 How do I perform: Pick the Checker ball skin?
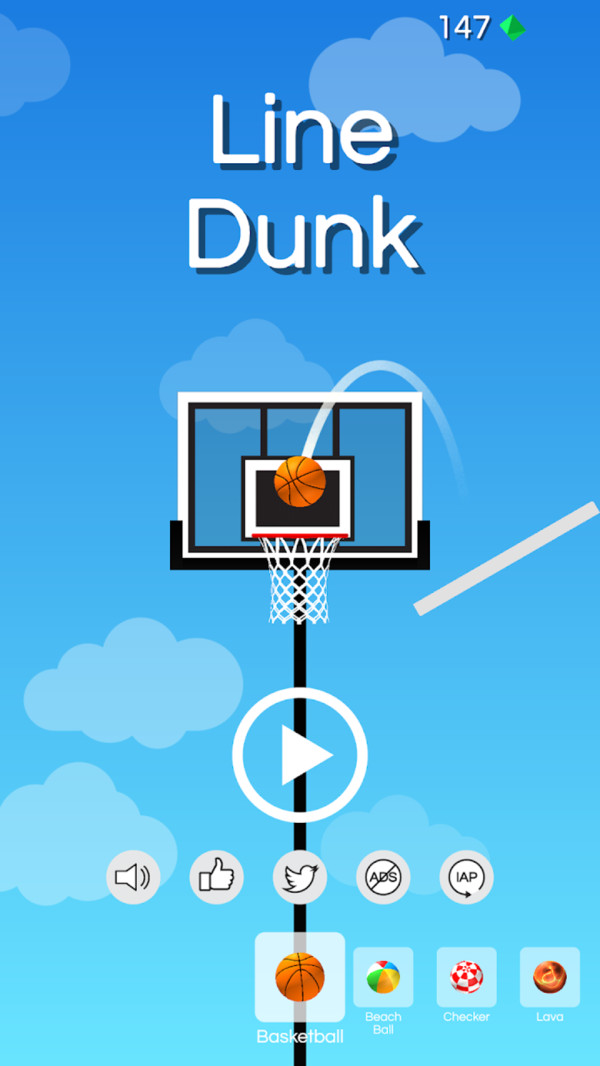466,977
